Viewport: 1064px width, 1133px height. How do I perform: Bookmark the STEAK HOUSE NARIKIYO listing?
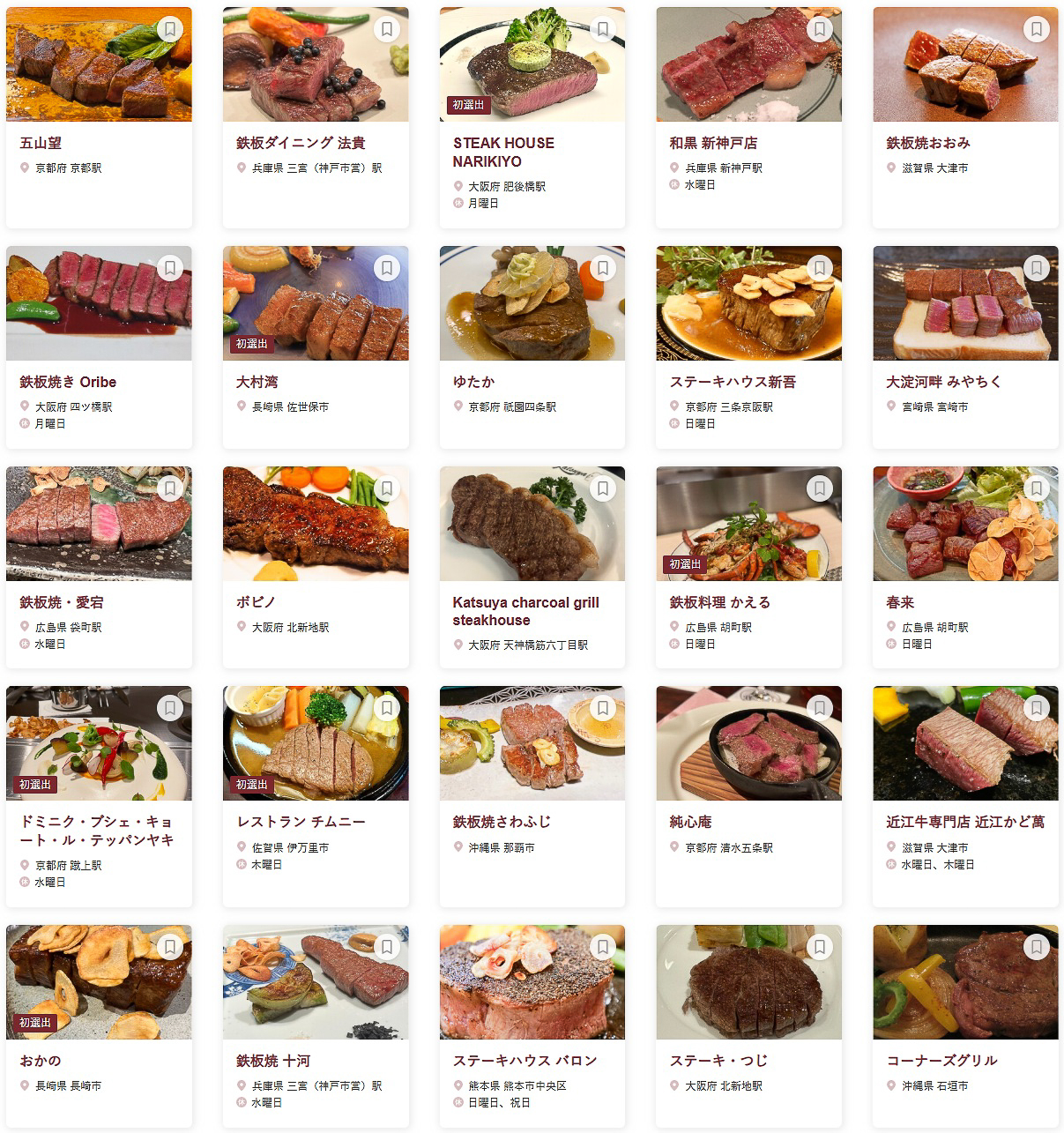pos(604,27)
